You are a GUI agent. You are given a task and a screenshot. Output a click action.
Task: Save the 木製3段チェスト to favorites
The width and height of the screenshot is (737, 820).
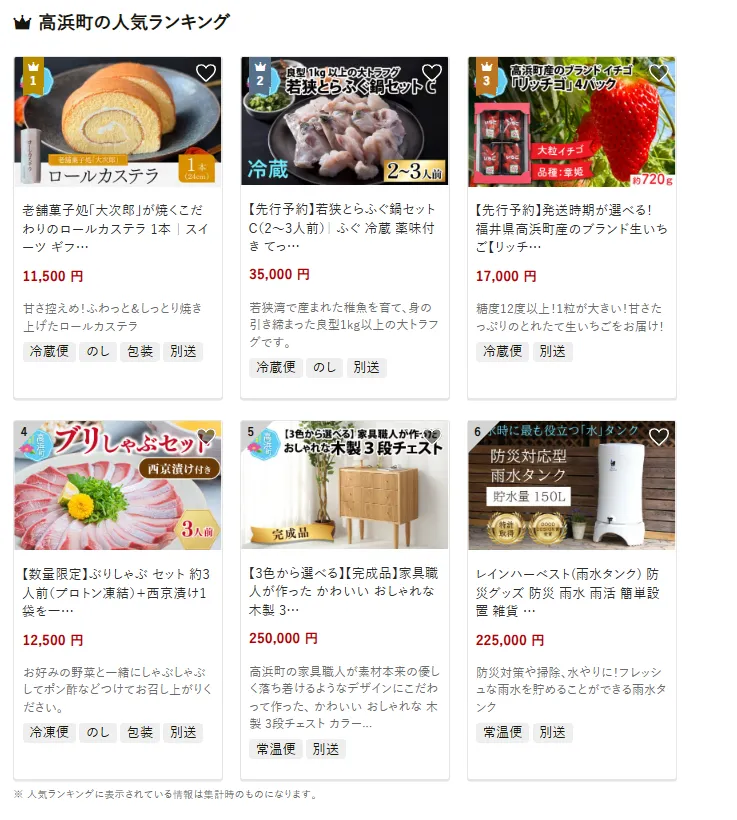pyautogui.click(x=432, y=437)
